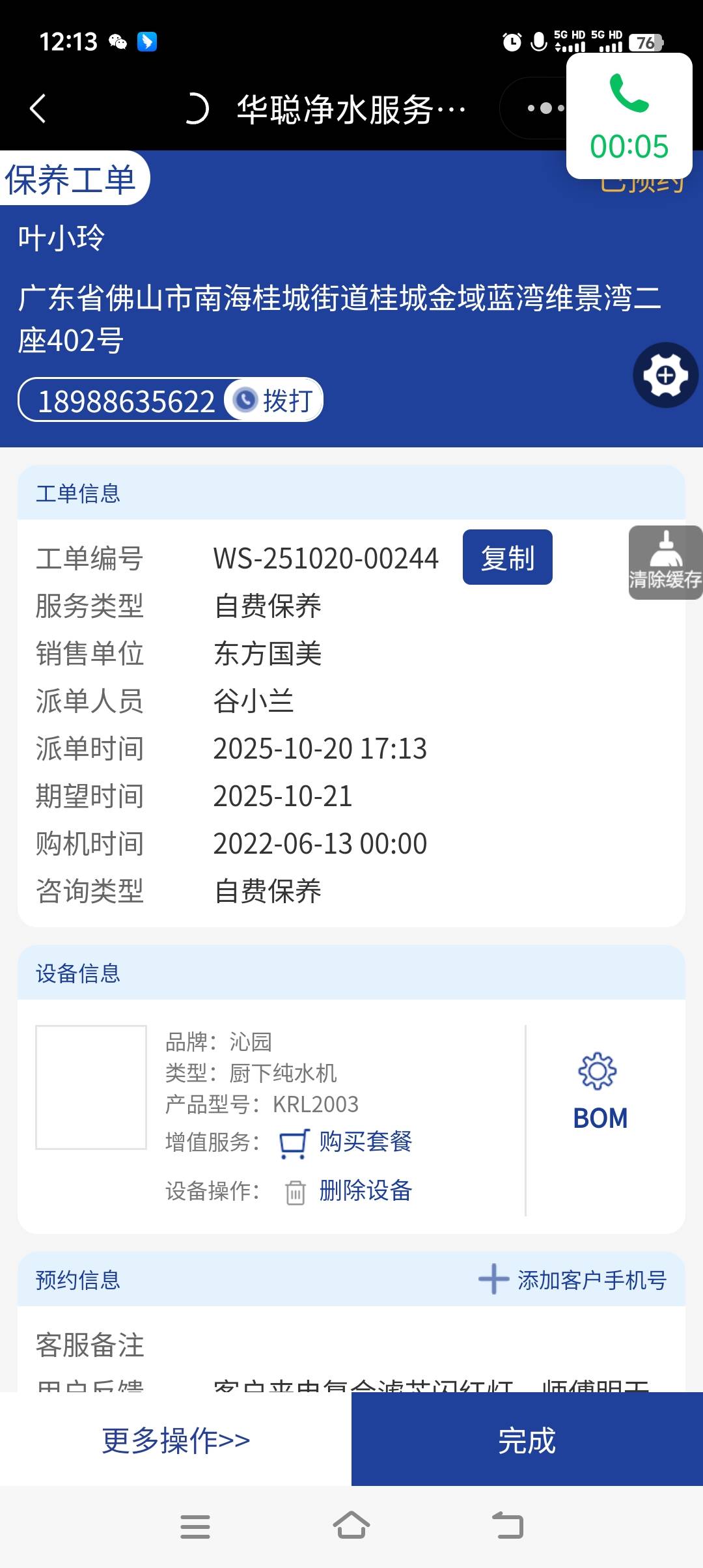The width and height of the screenshot is (703, 1568).
Task: Dial the customer via 拨打 button
Action: click(275, 400)
